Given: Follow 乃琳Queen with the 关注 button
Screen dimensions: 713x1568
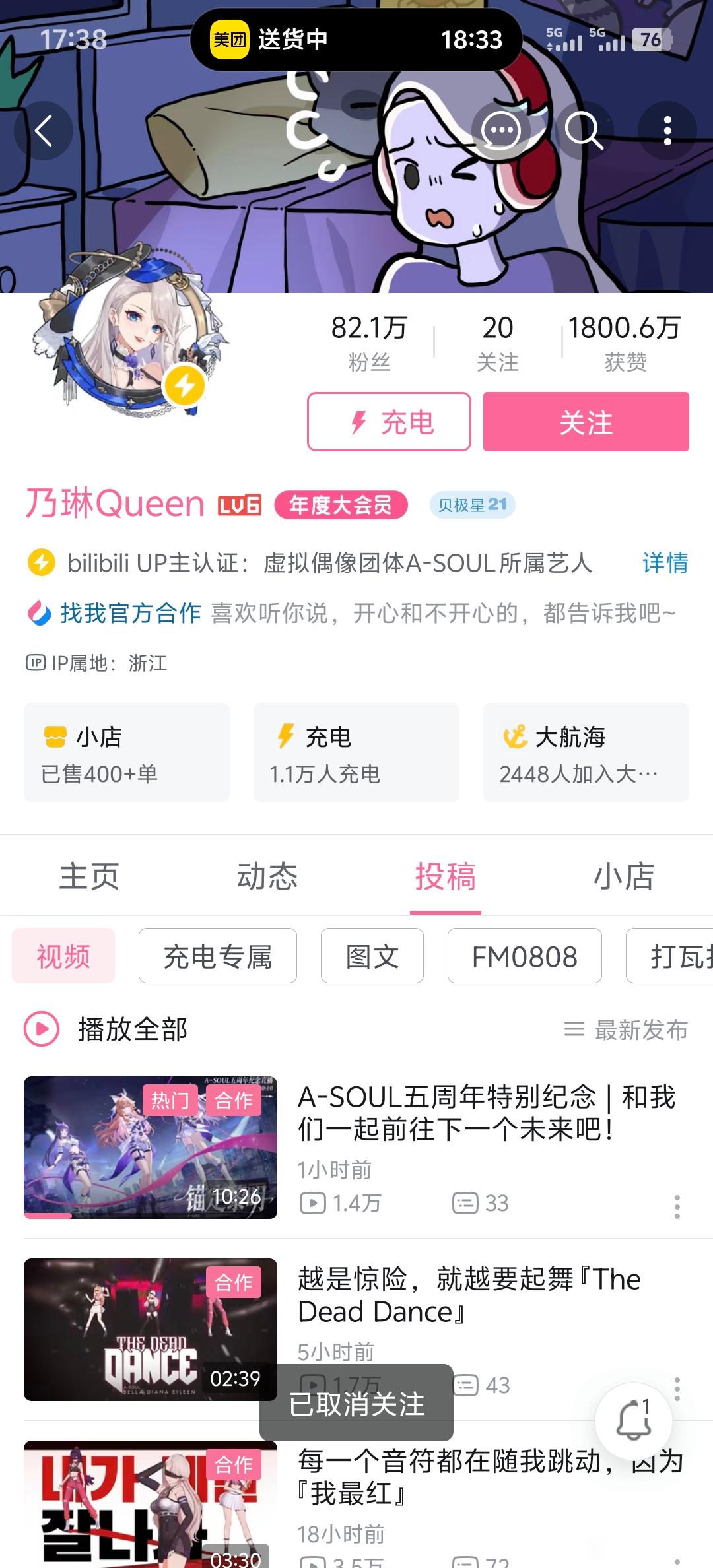Looking at the screenshot, I should coord(586,422).
